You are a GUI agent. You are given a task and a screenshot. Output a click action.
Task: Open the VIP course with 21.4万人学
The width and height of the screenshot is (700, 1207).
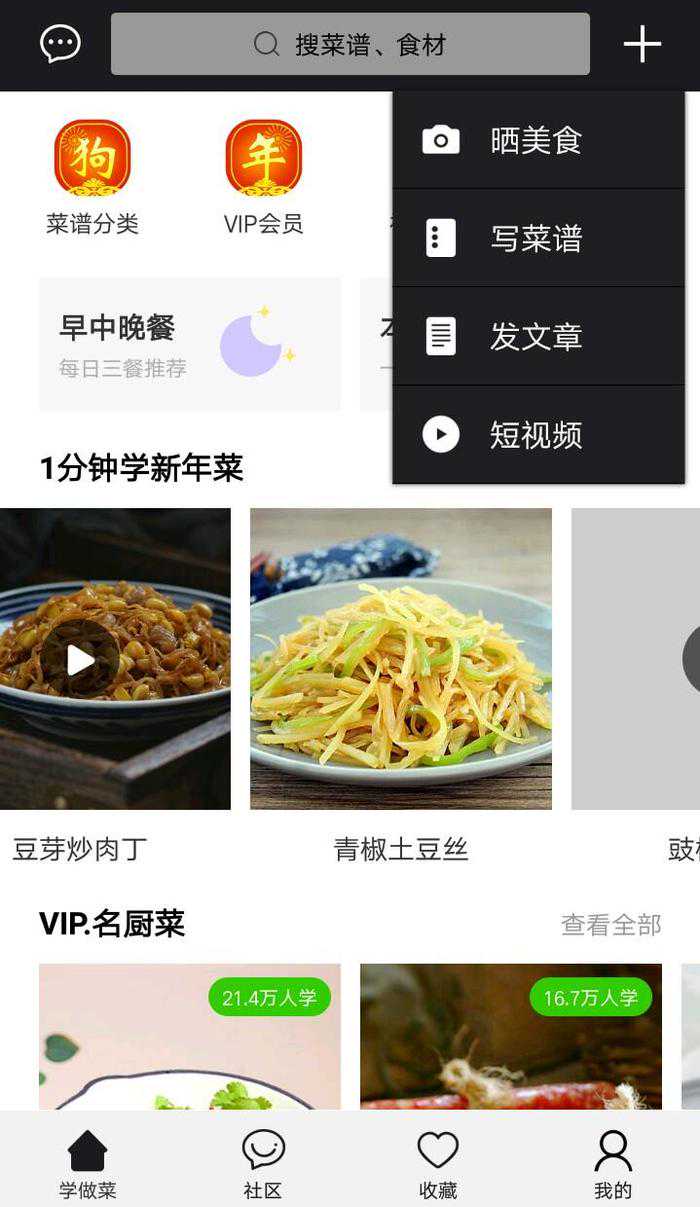coord(189,1040)
